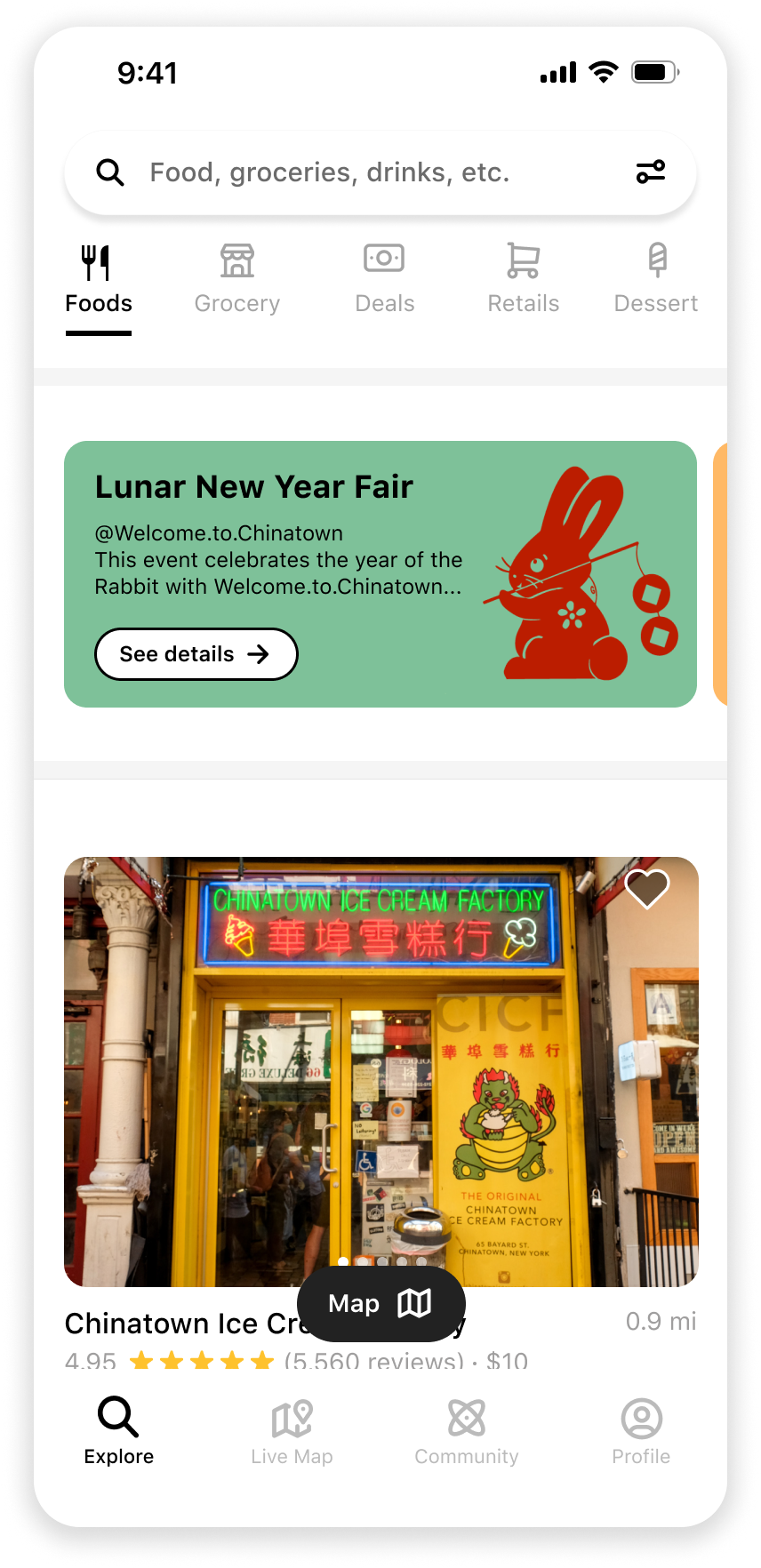This screenshot has height=1568, width=761.
Task: Tap the floating Map button
Action: 380,1304
